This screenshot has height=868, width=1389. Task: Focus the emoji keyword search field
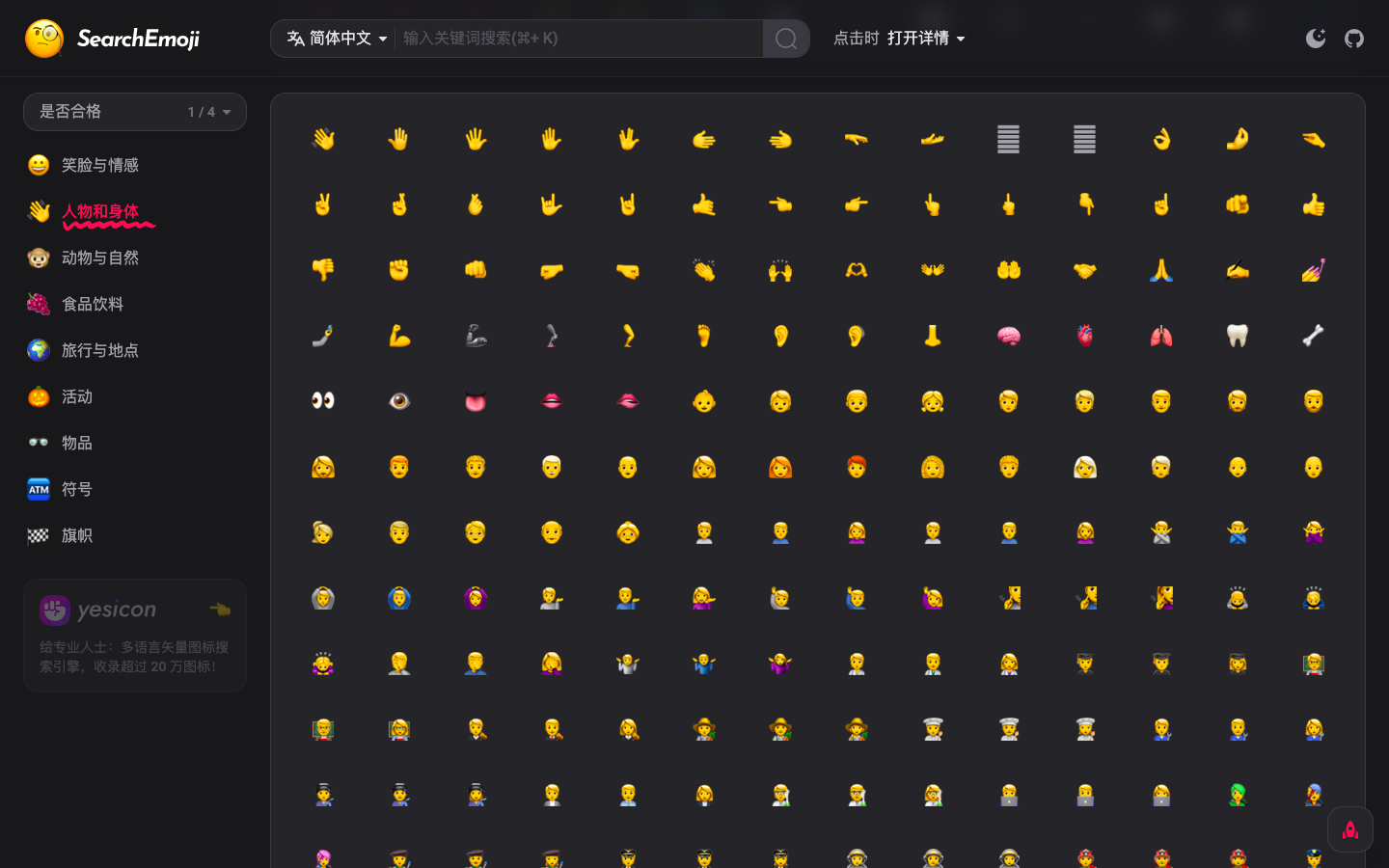[x=579, y=39]
